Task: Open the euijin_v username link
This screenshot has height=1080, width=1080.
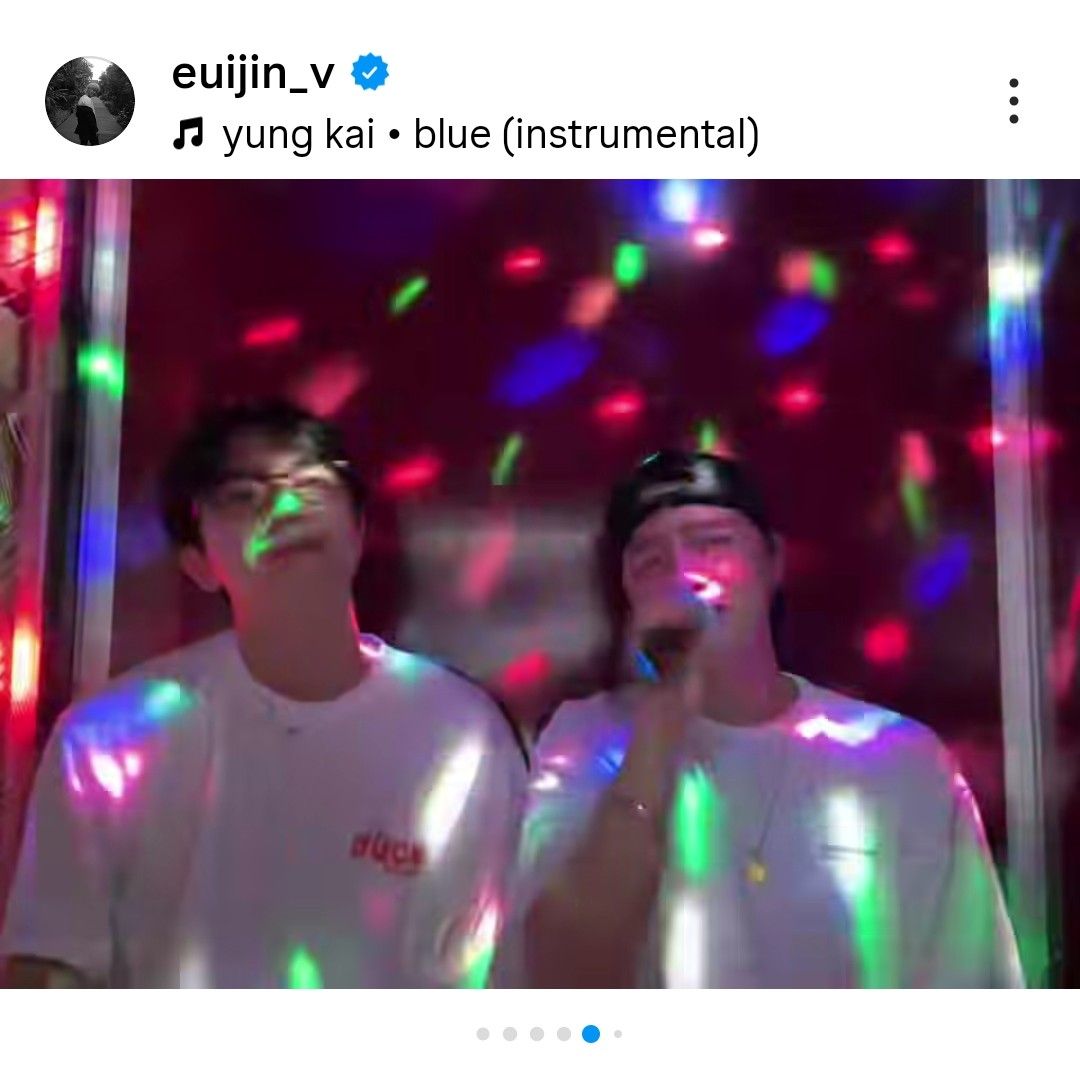Action: [x=253, y=73]
